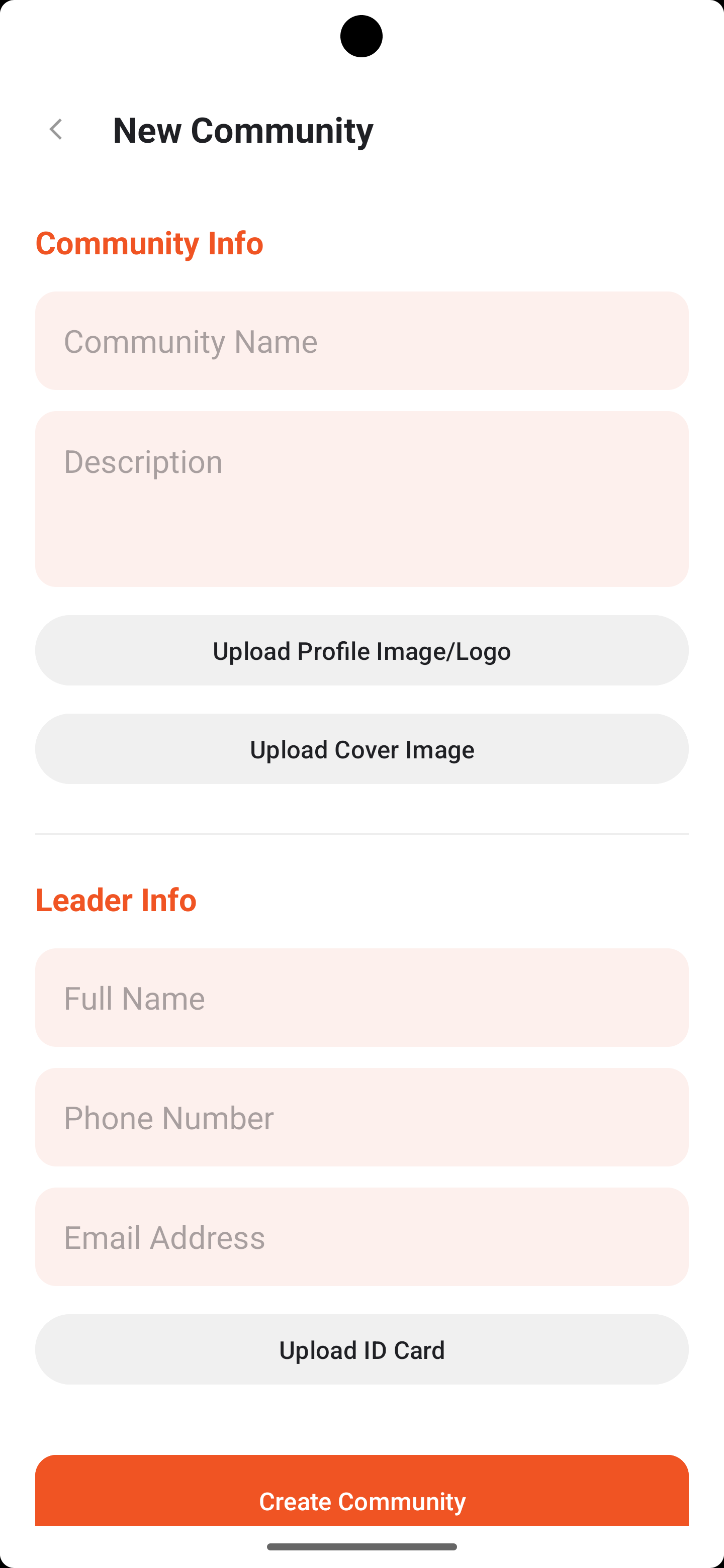Enter the Phone Number field
The width and height of the screenshot is (724, 1568).
click(x=361, y=1118)
